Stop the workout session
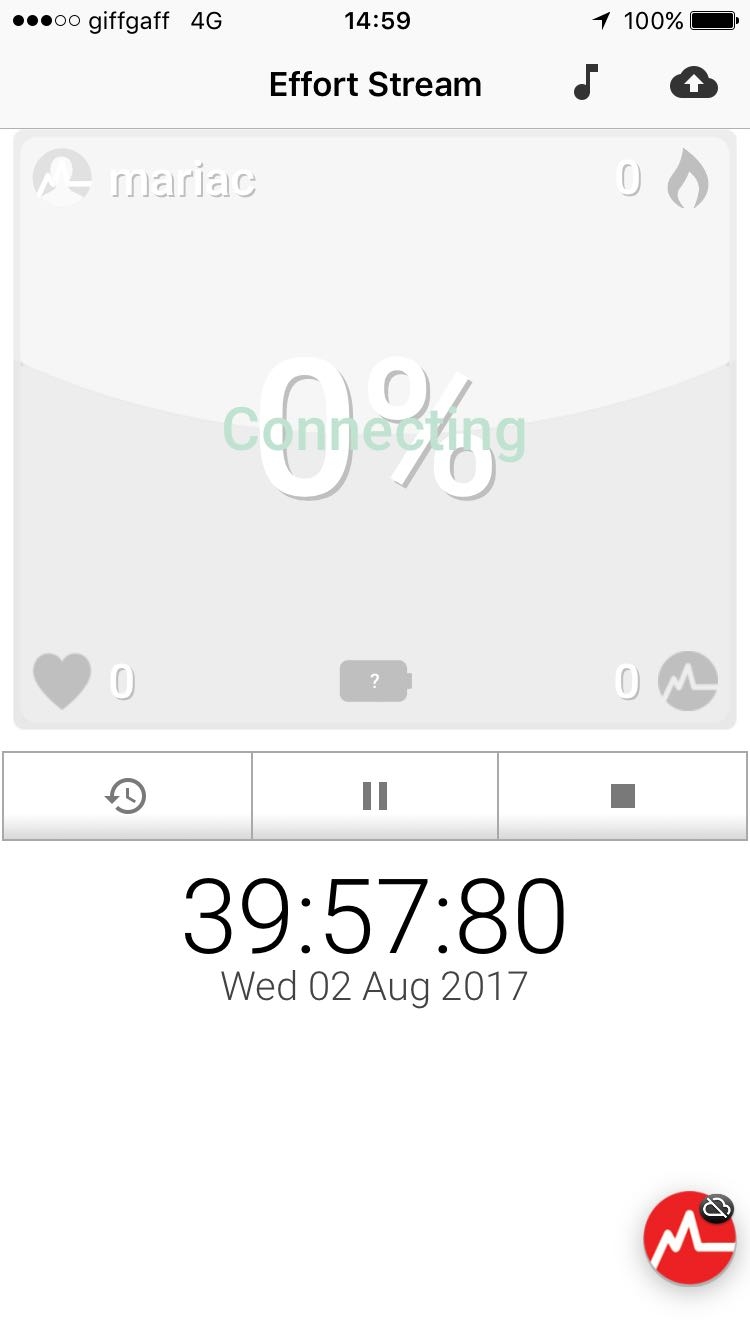Screen dimensions: 750x1334 (x=622, y=796)
